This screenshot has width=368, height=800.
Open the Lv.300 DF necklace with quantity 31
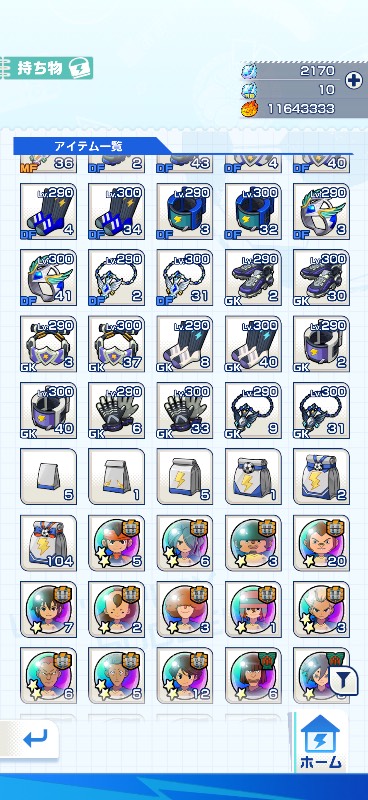point(185,278)
